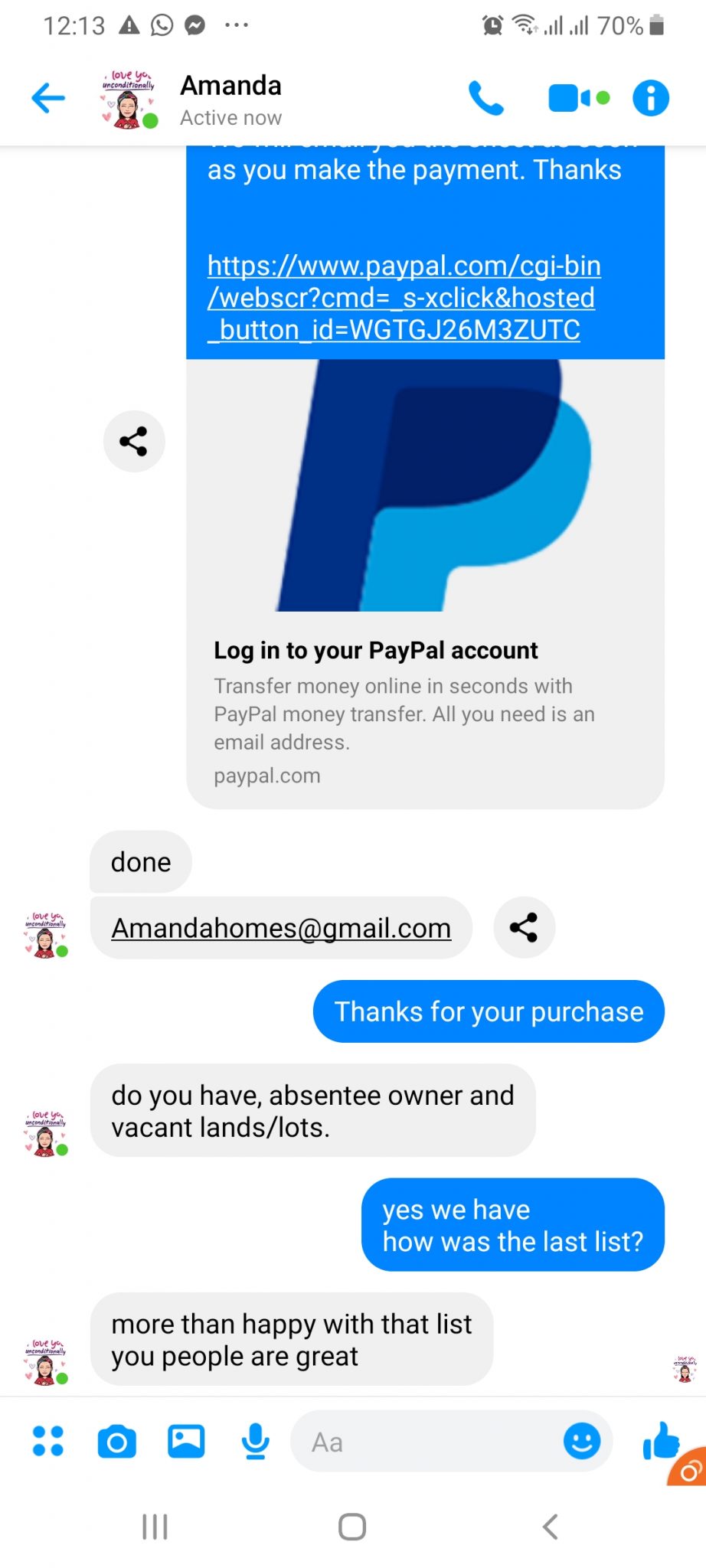Open the emoji picker
This screenshot has width=706, height=1568.
pos(582,1441)
